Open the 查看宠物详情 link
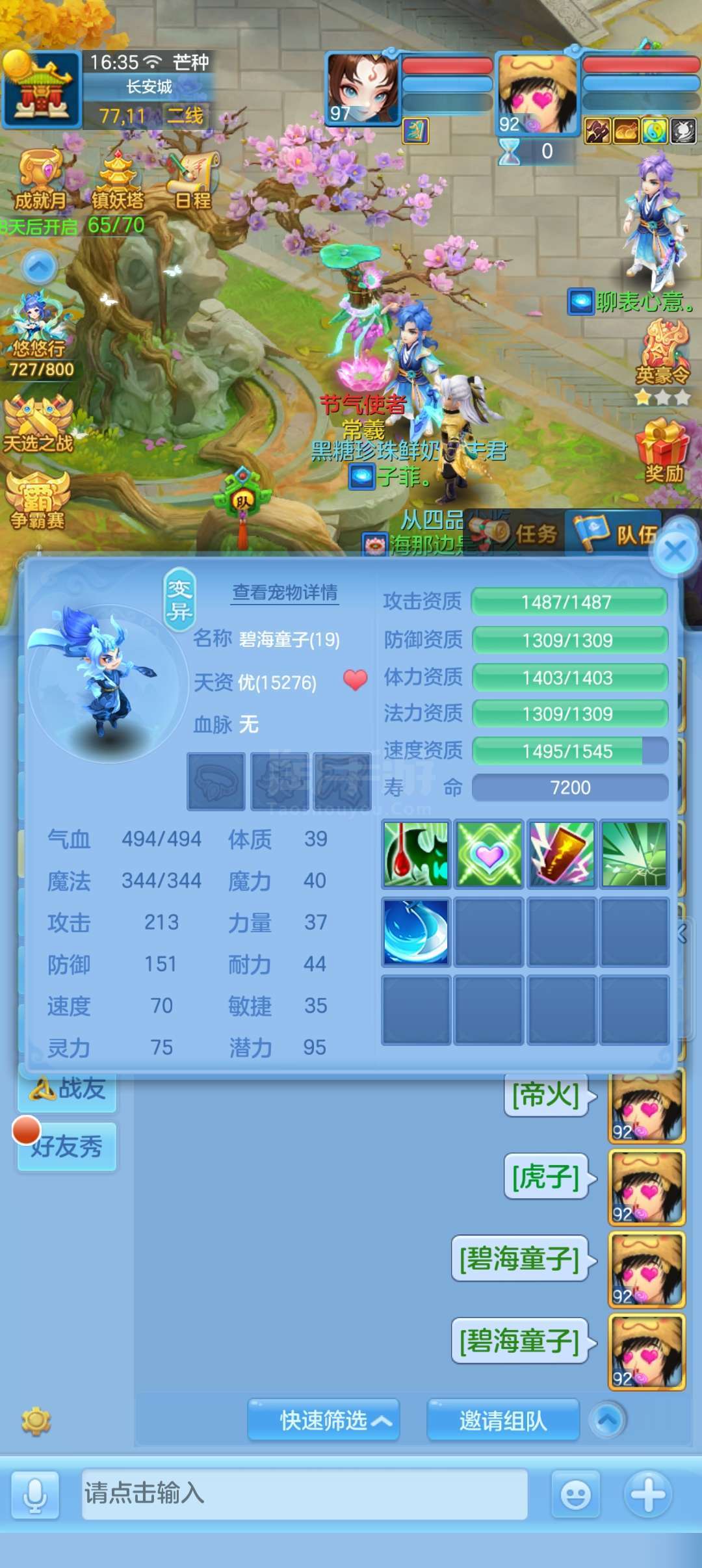Image resolution: width=702 pixels, height=1568 pixels. (x=285, y=592)
